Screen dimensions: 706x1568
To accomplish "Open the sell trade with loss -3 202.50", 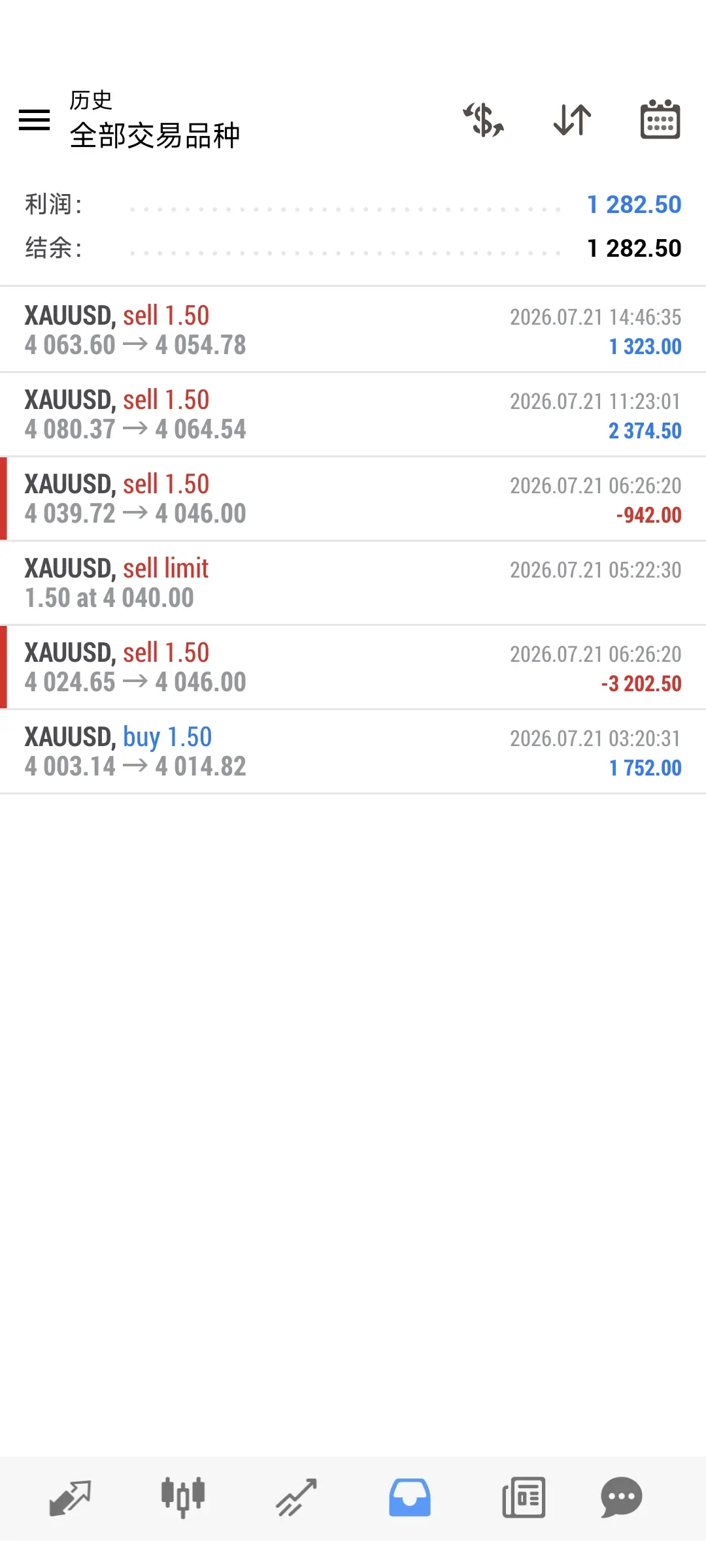I will [353, 667].
